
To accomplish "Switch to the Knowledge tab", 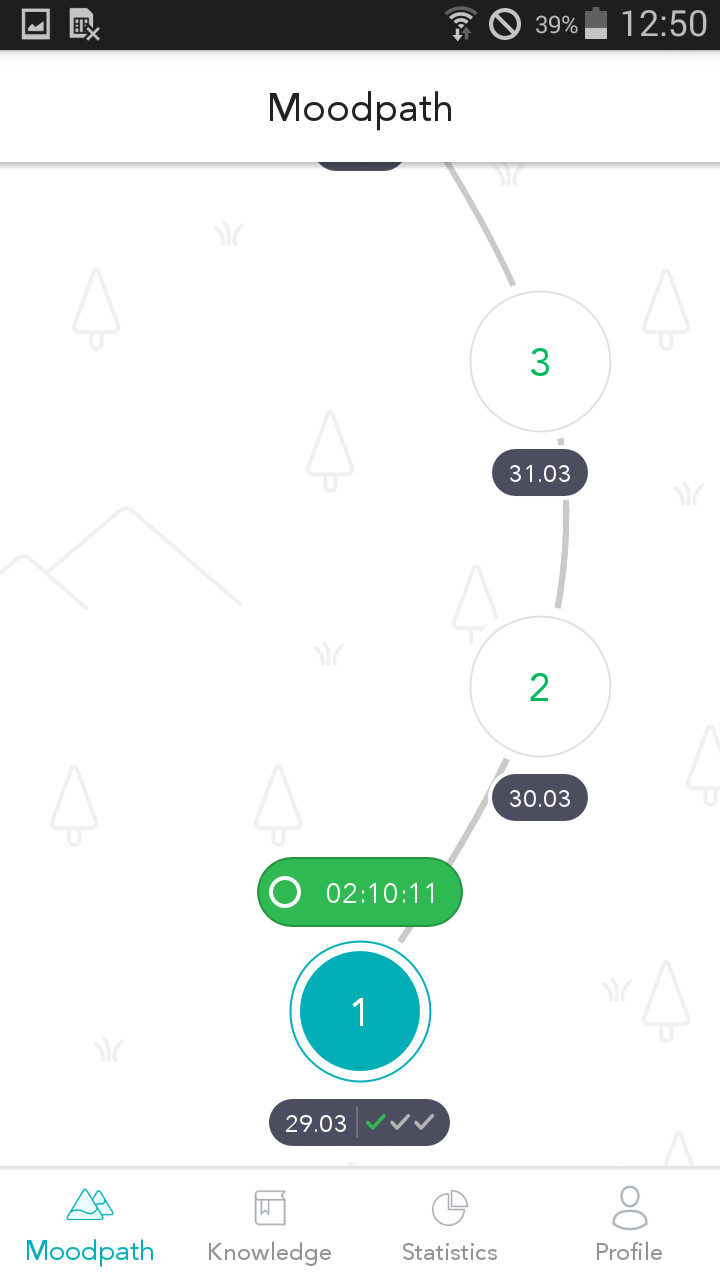I will (x=269, y=1225).
